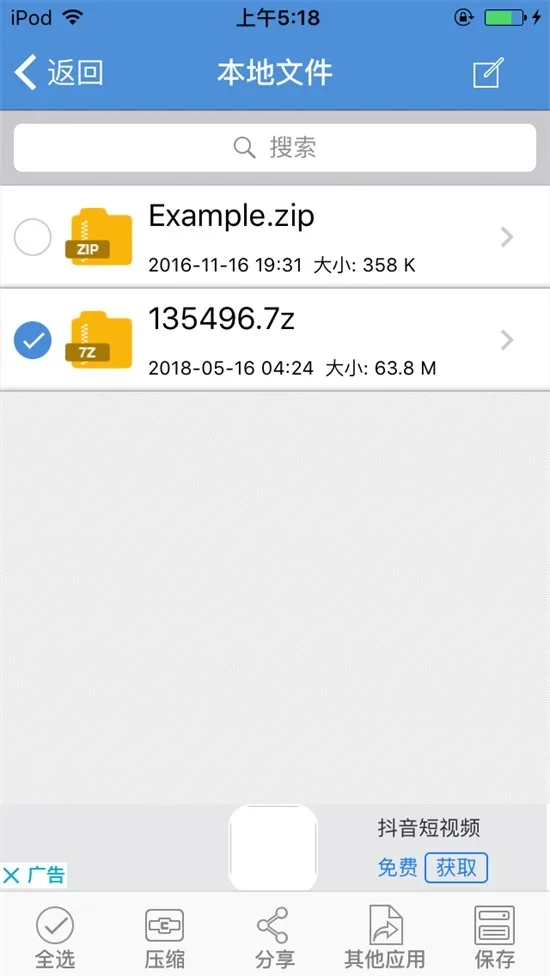Open the Example.zip file row
This screenshot has height=976, width=550.
275,237
